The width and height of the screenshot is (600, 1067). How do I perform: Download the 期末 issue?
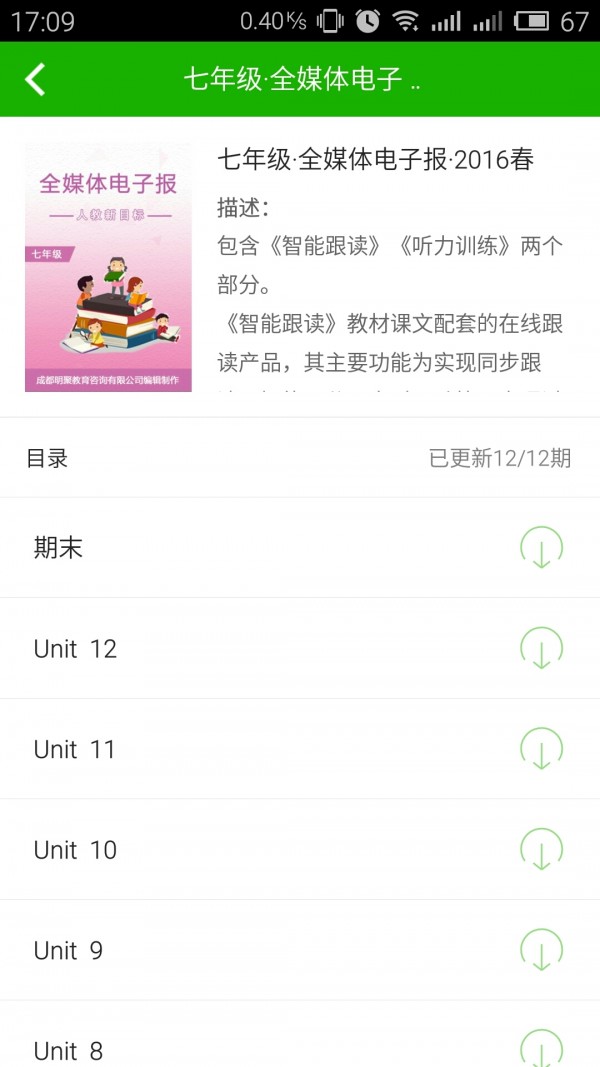[541, 548]
